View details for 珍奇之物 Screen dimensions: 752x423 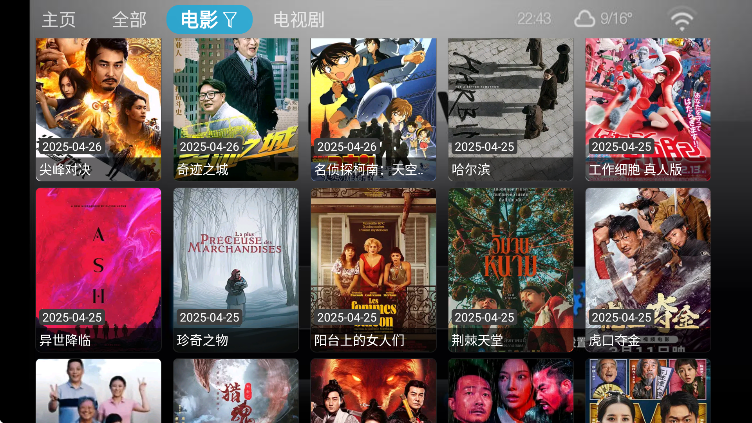click(x=236, y=268)
